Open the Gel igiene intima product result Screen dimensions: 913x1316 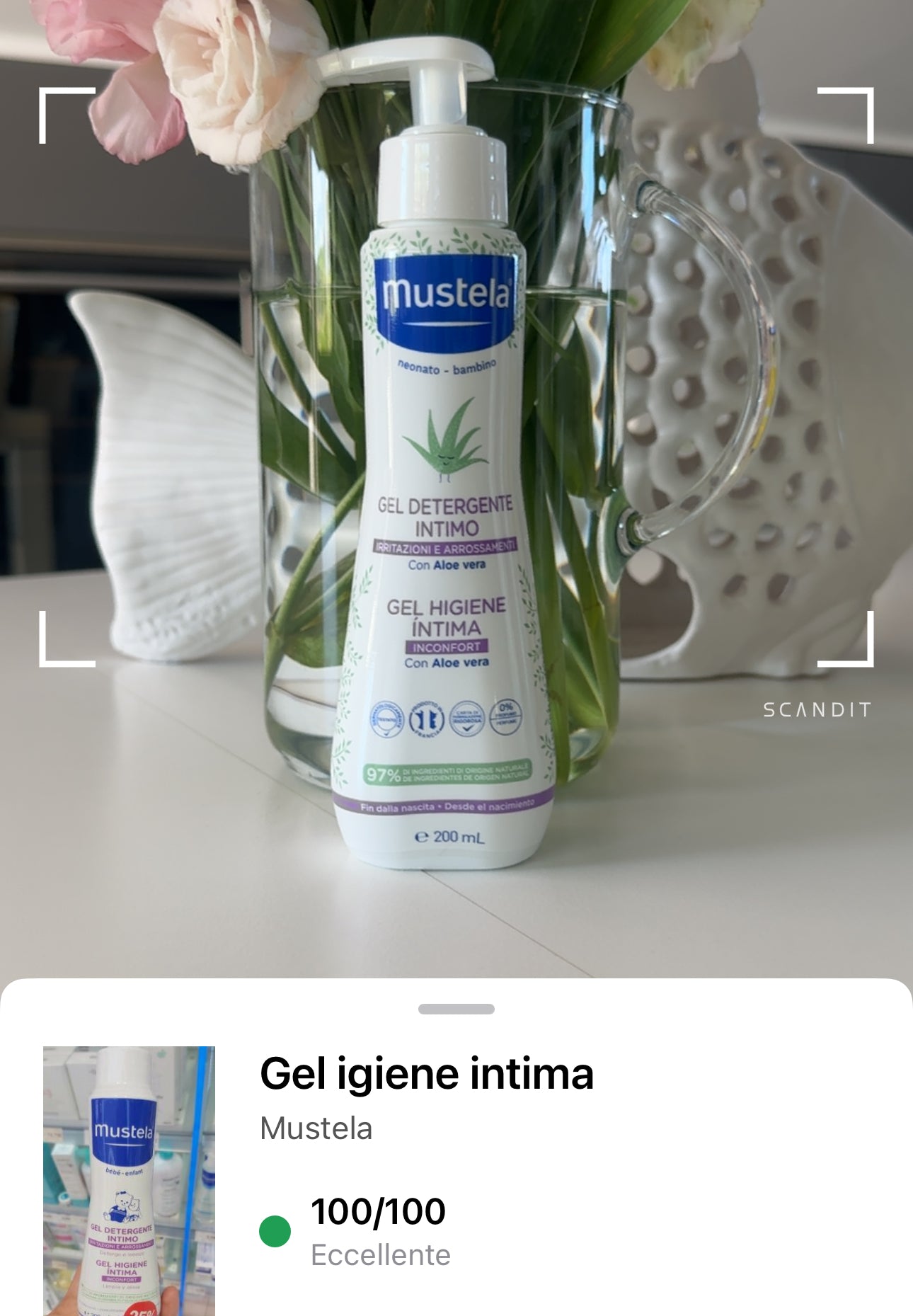point(427,1074)
